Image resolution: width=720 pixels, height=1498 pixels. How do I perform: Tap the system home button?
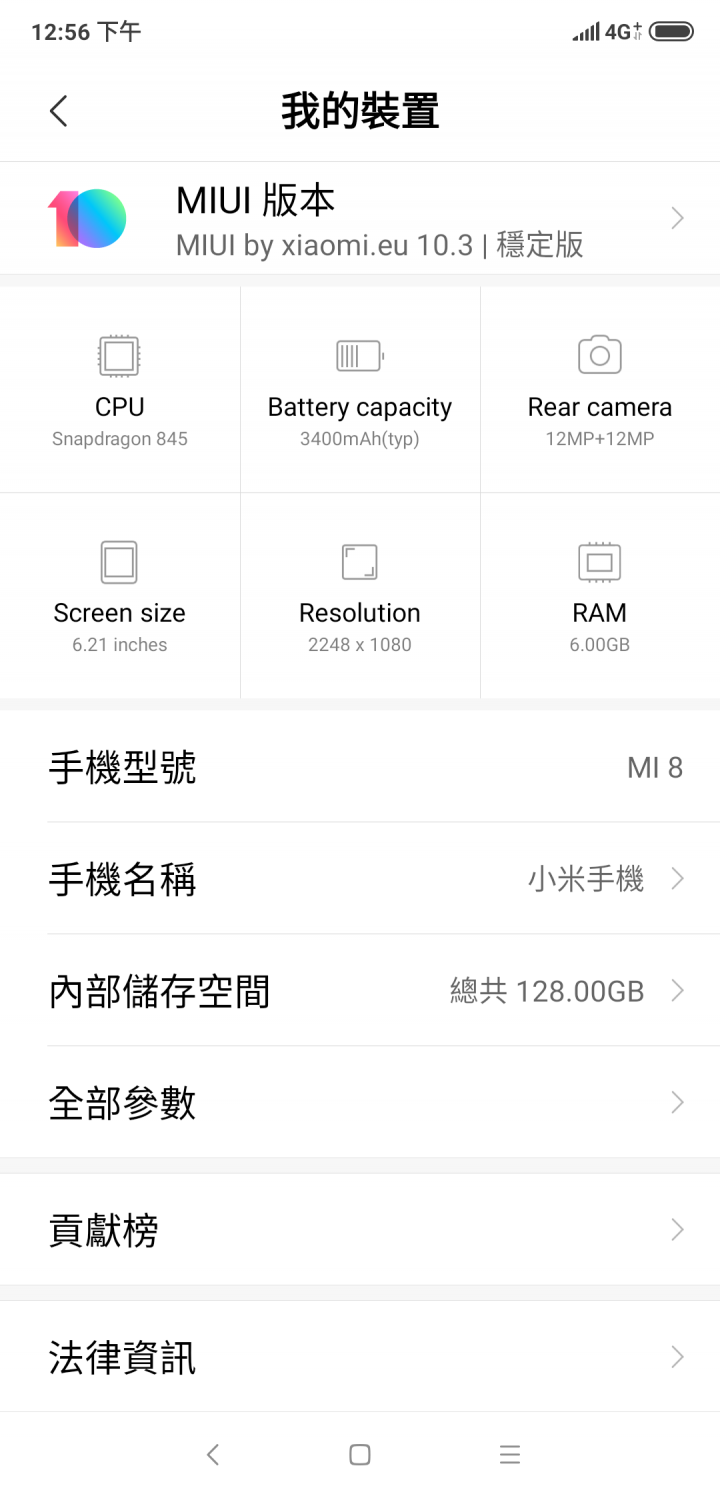(360, 1455)
